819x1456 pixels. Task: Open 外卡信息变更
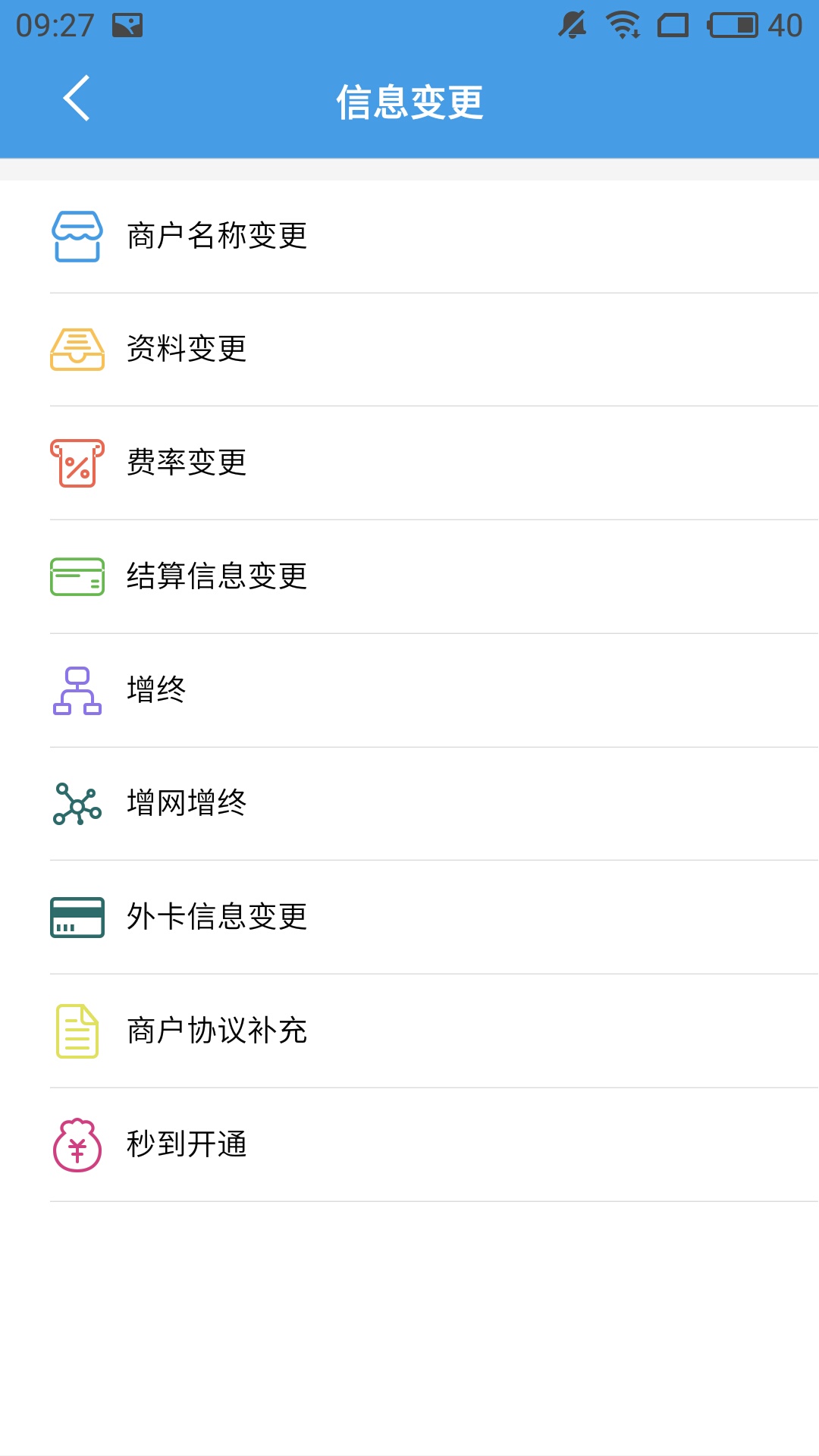point(409,918)
